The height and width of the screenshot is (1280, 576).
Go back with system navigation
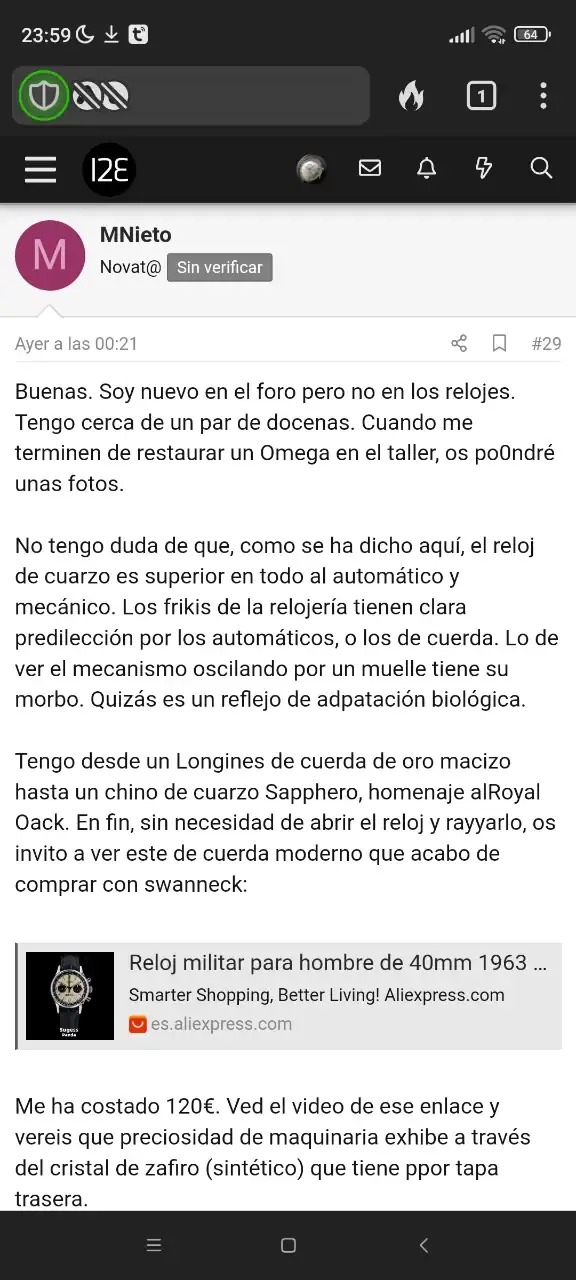click(423, 1245)
